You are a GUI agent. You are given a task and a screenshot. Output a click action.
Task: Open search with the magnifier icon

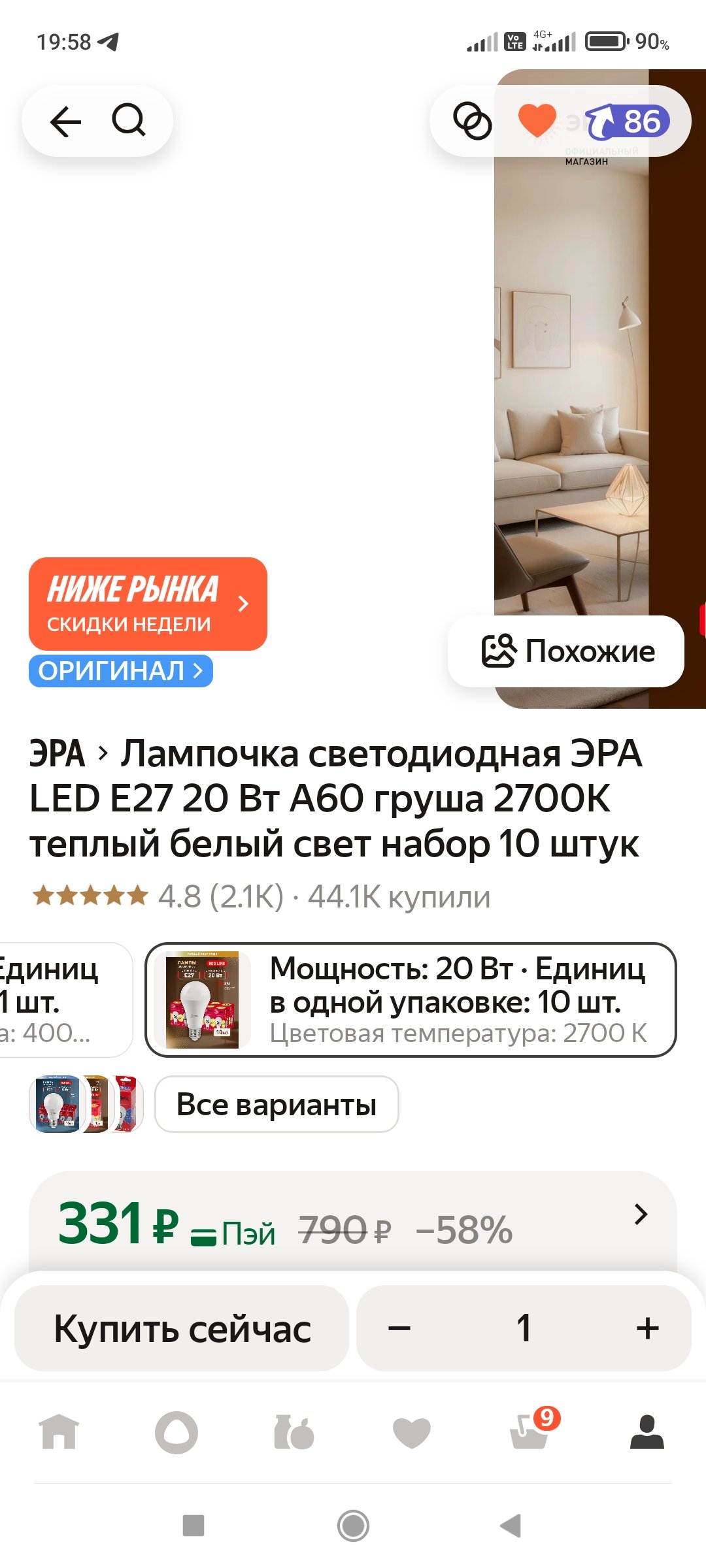pyautogui.click(x=129, y=121)
